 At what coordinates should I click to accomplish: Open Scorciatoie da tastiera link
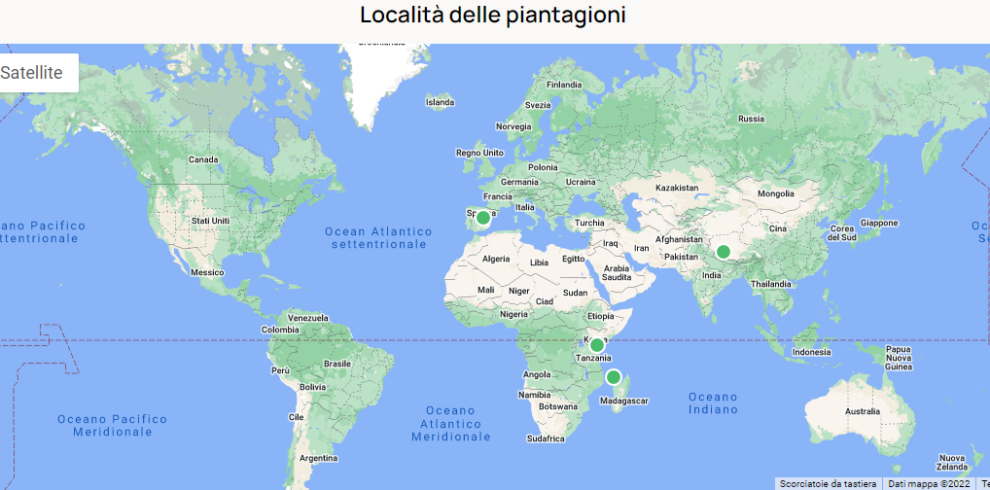click(x=828, y=484)
